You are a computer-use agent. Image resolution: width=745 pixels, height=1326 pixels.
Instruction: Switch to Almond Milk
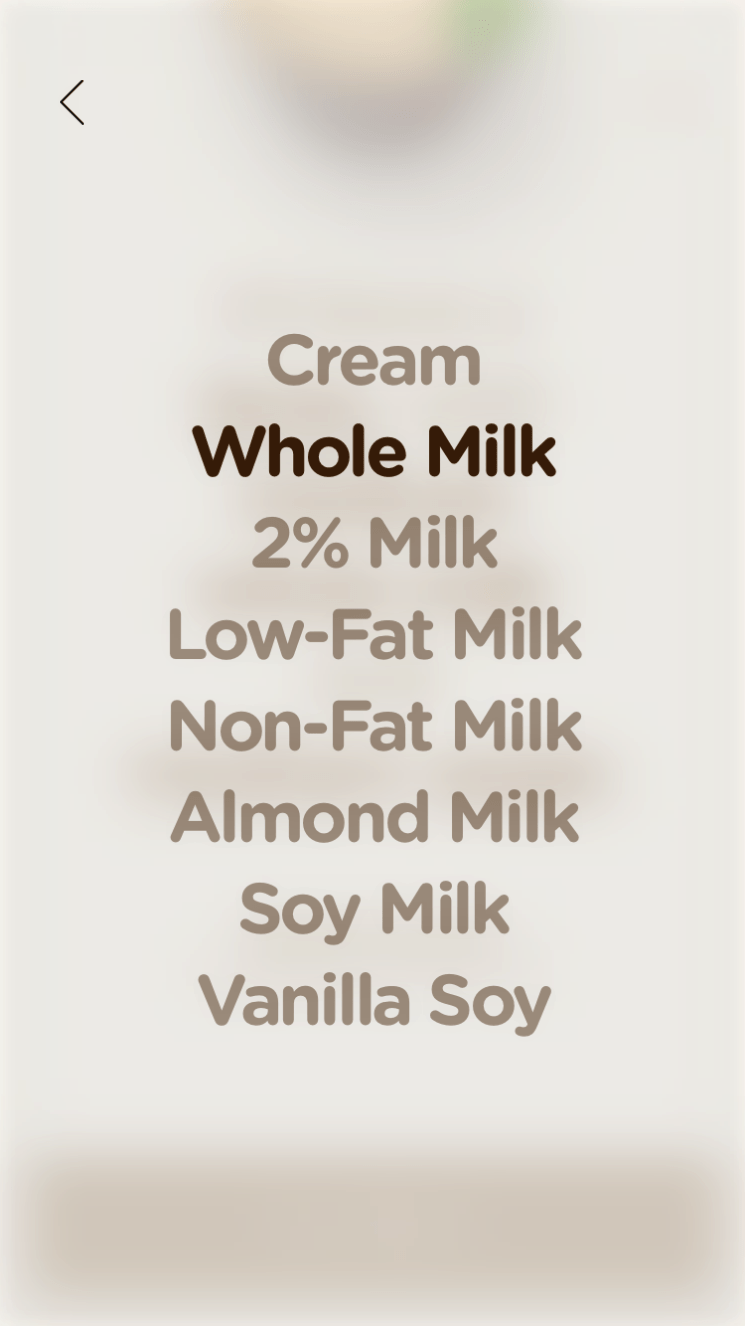pos(374,818)
